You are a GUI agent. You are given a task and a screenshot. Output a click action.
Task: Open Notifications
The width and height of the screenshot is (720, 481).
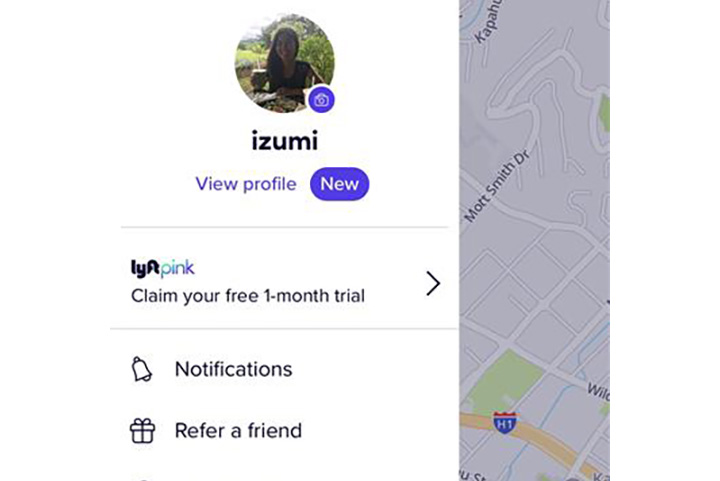coord(233,369)
